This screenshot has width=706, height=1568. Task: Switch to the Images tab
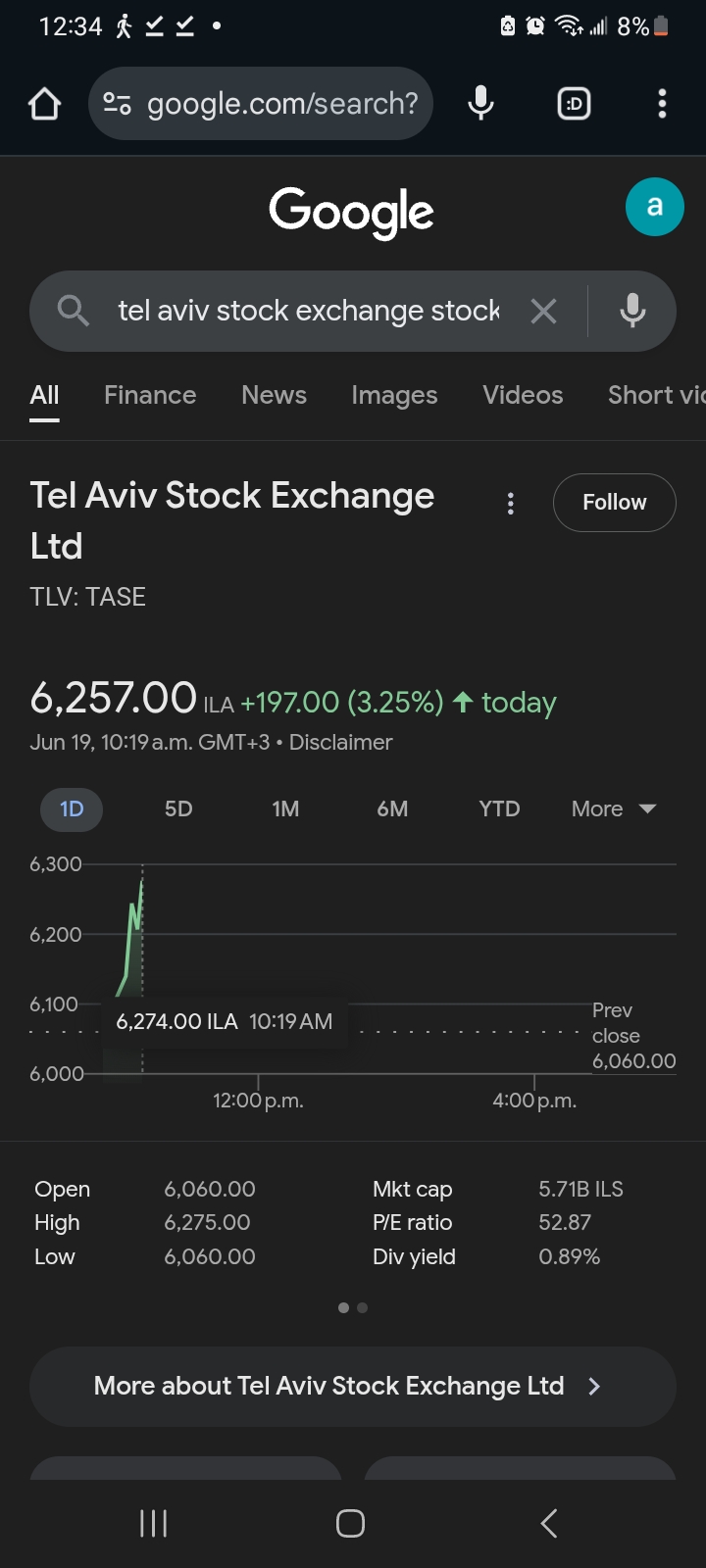pyautogui.click(x=394, y=395)
